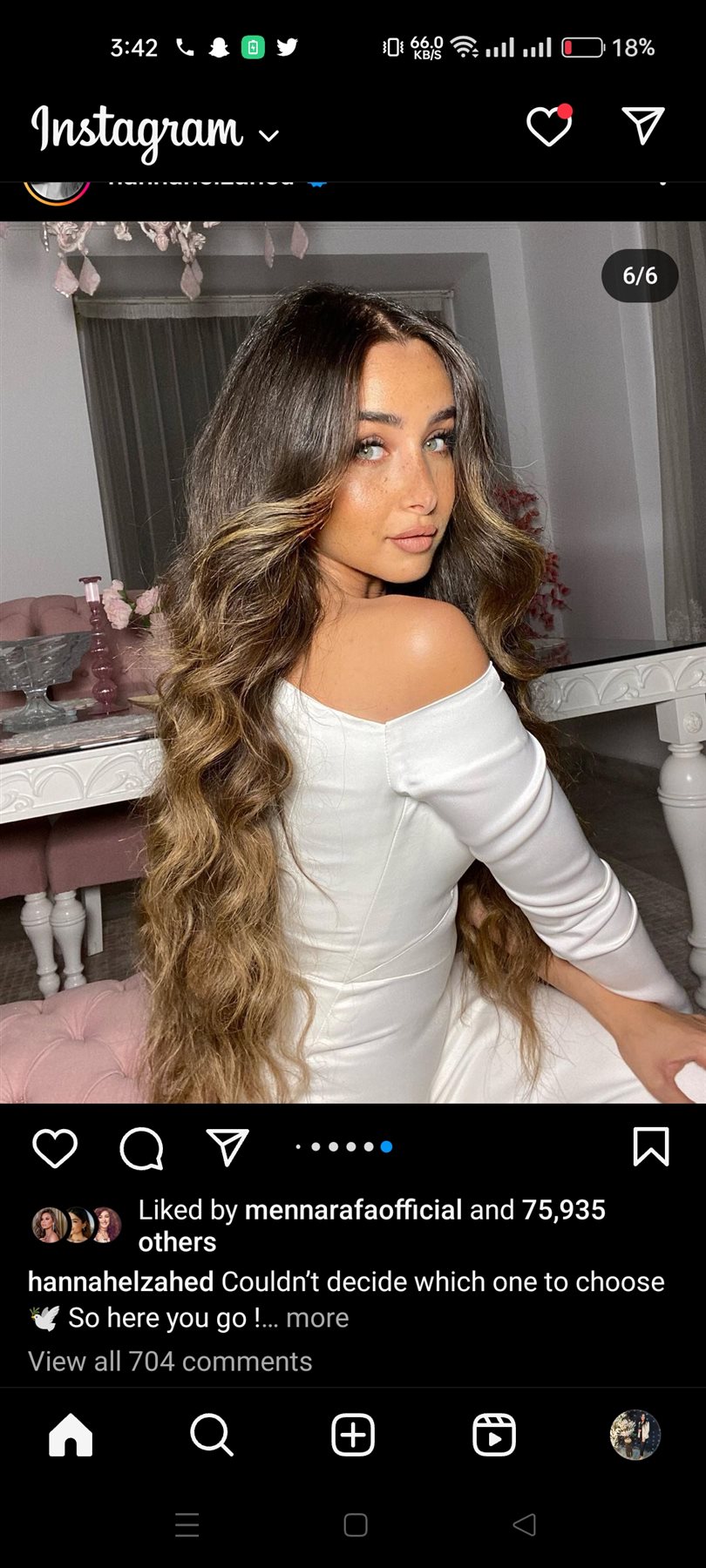Go to the Home tab

click(x=71, y=1435)
